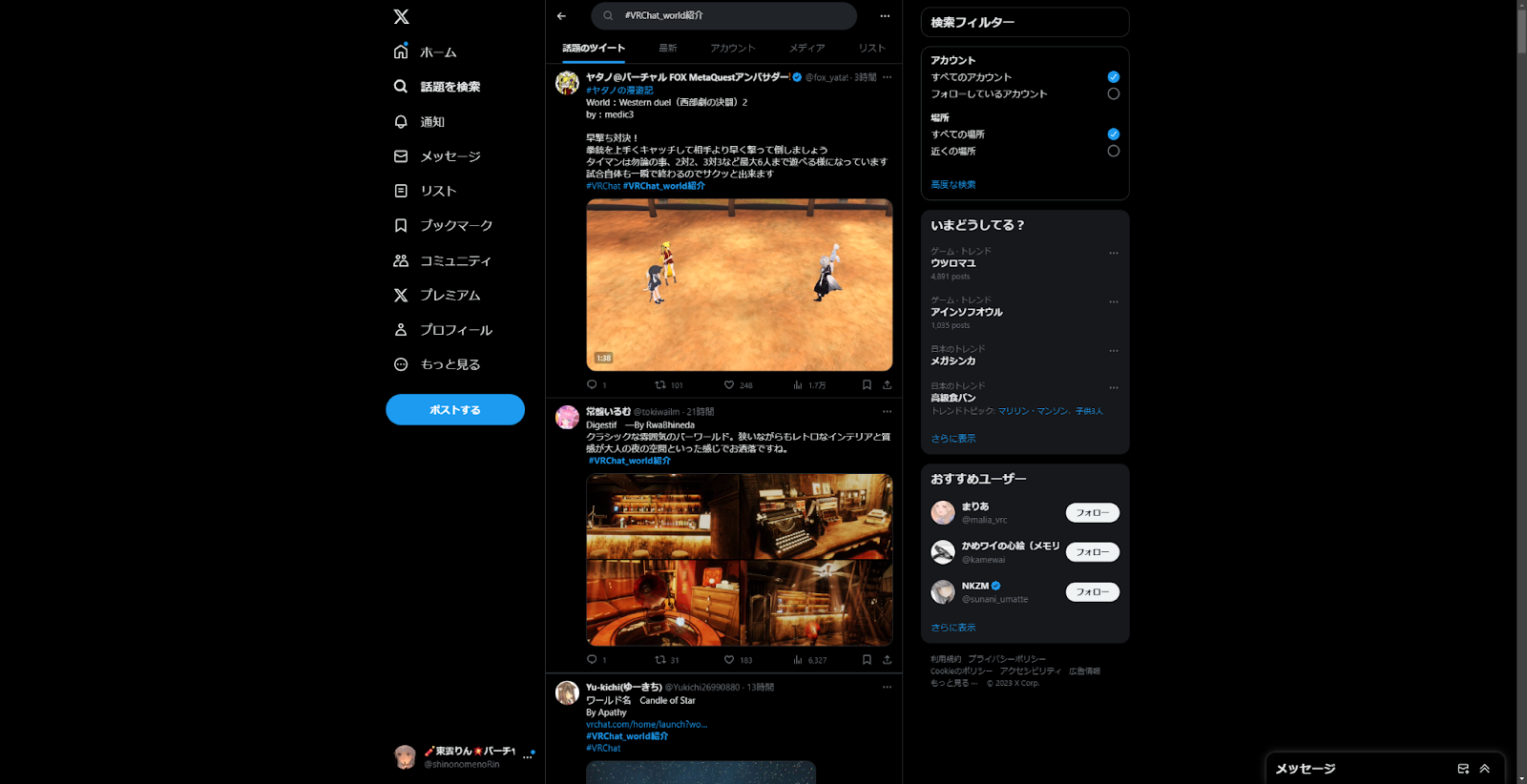Open the ウツロマユ trend
The width and height of the screenshot is (1527, 784).
tap(953, 263)
